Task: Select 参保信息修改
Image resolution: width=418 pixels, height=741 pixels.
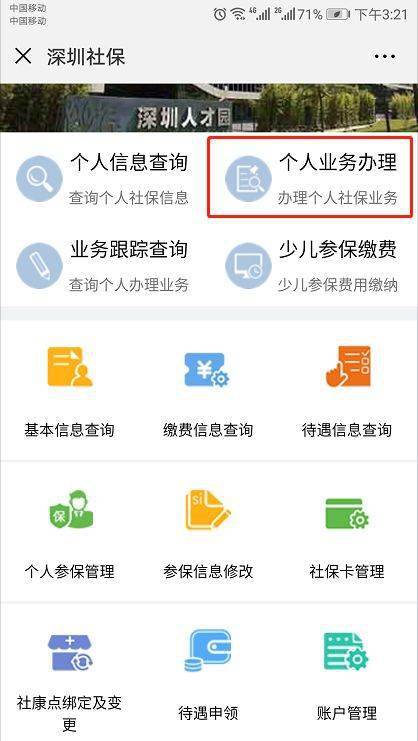Action: point(208,534)
